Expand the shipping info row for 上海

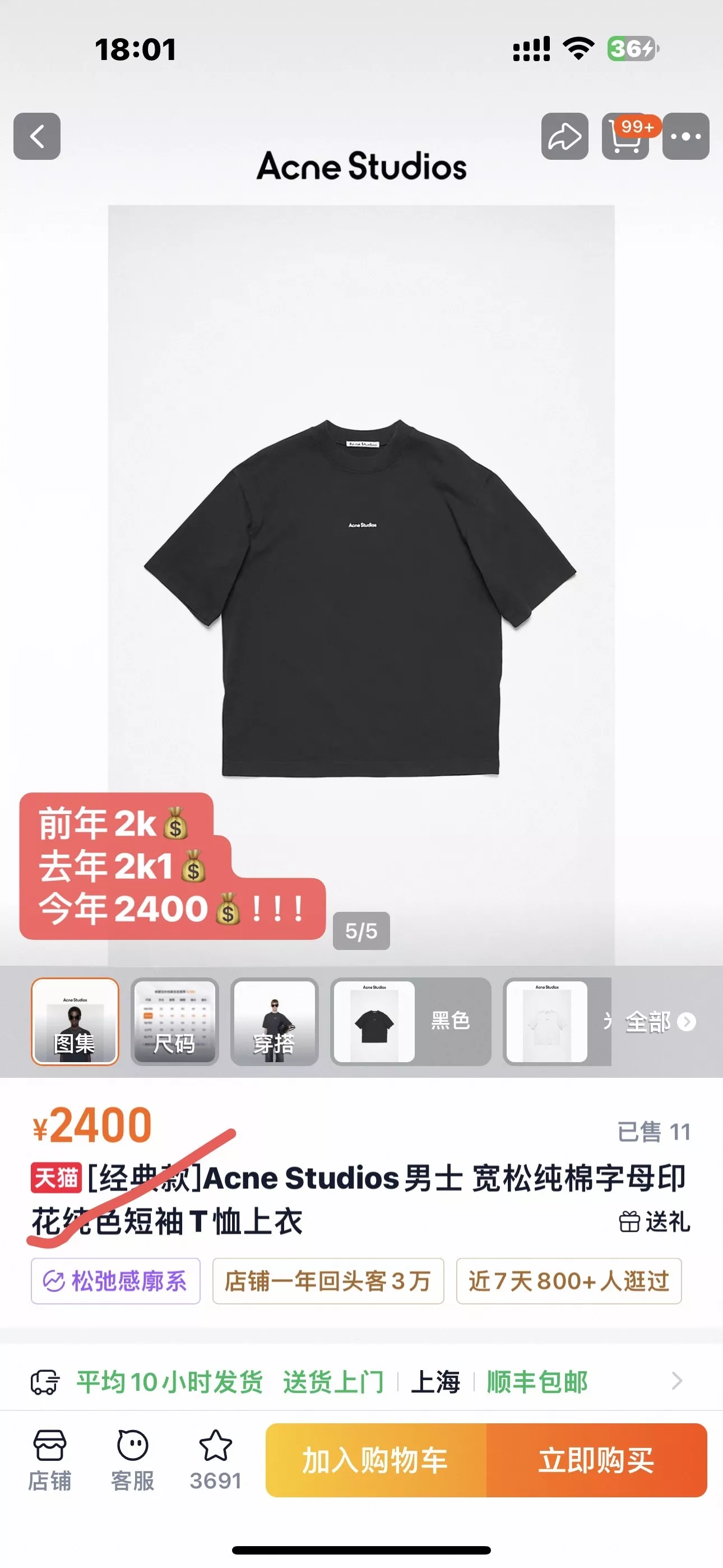tap(361, 1382)
